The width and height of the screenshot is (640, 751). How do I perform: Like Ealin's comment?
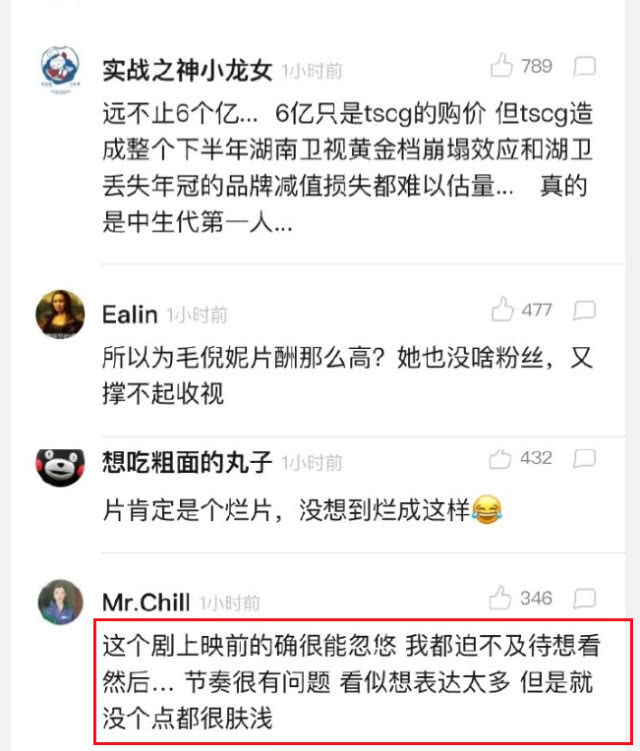click(x=501, y=309)
